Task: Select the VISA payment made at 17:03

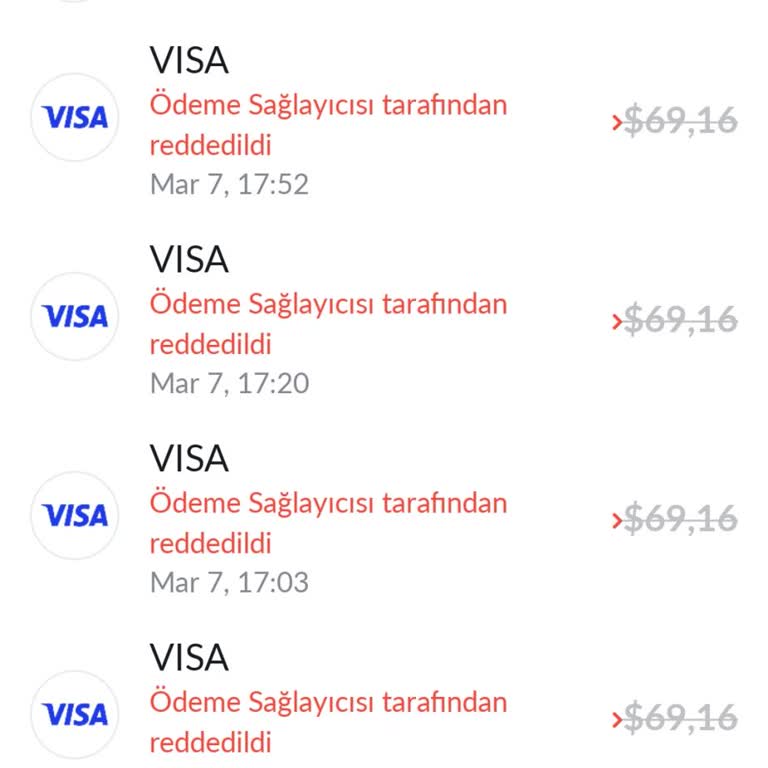Action: [384, 520]
